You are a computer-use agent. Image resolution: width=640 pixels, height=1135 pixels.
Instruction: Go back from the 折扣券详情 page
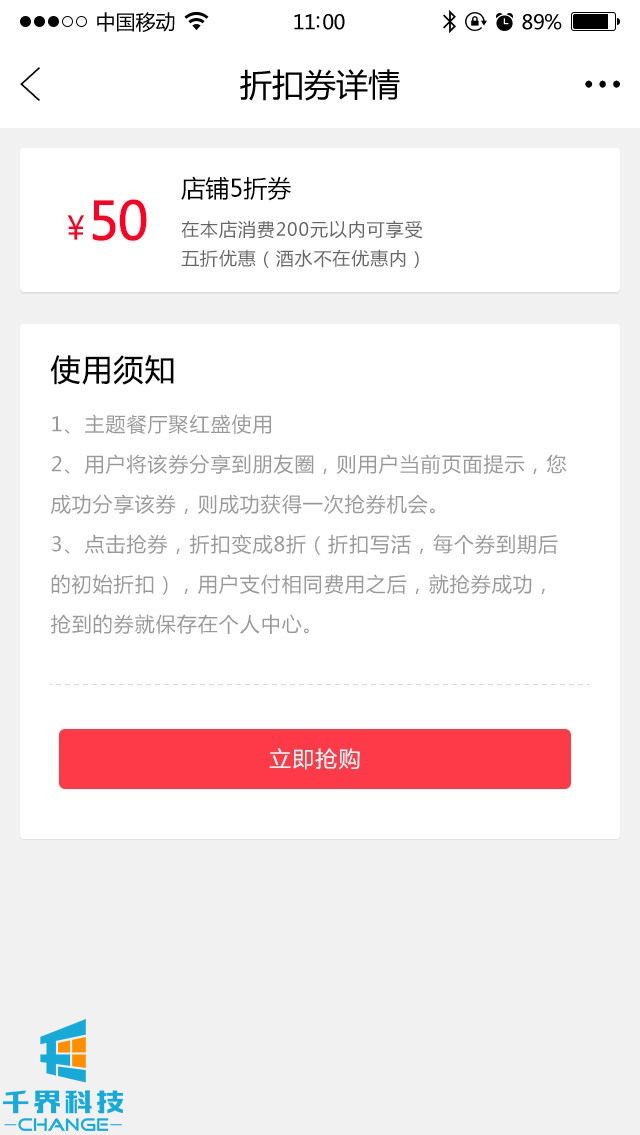[31, 85]
